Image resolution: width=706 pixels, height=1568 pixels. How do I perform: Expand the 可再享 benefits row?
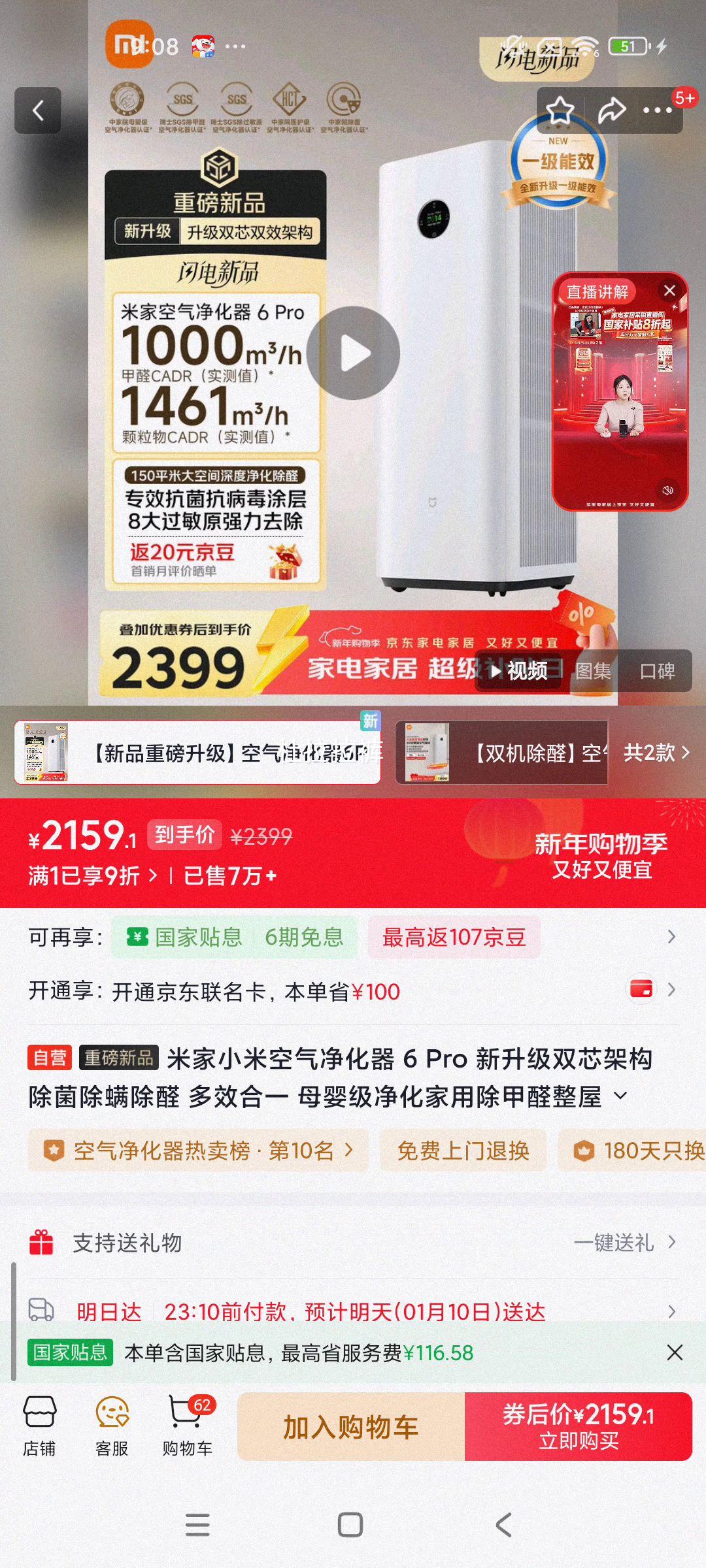[672, 937]
